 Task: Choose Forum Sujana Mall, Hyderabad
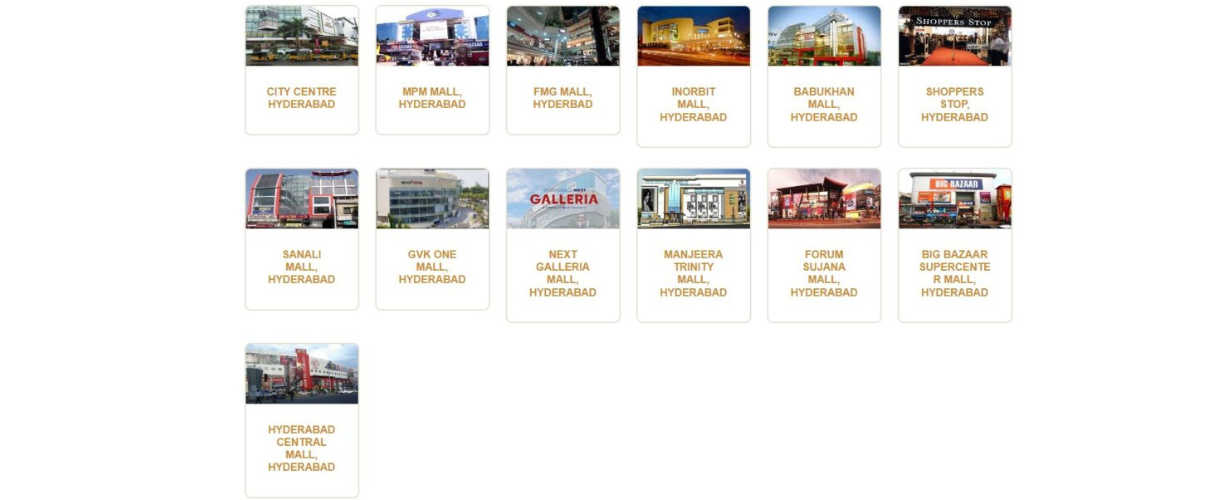[x=824, y=245]
